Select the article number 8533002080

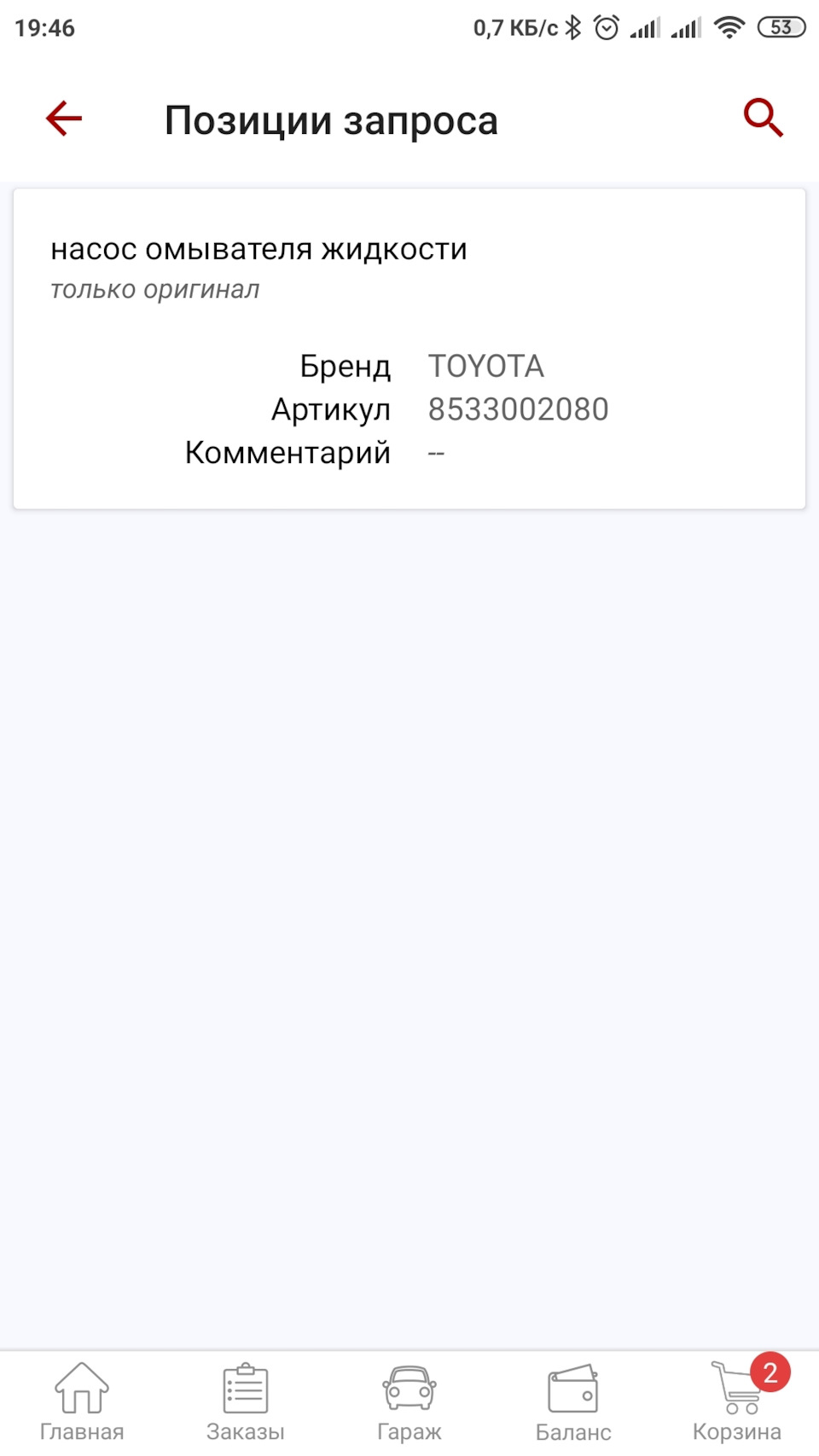[x=519, y=409]
